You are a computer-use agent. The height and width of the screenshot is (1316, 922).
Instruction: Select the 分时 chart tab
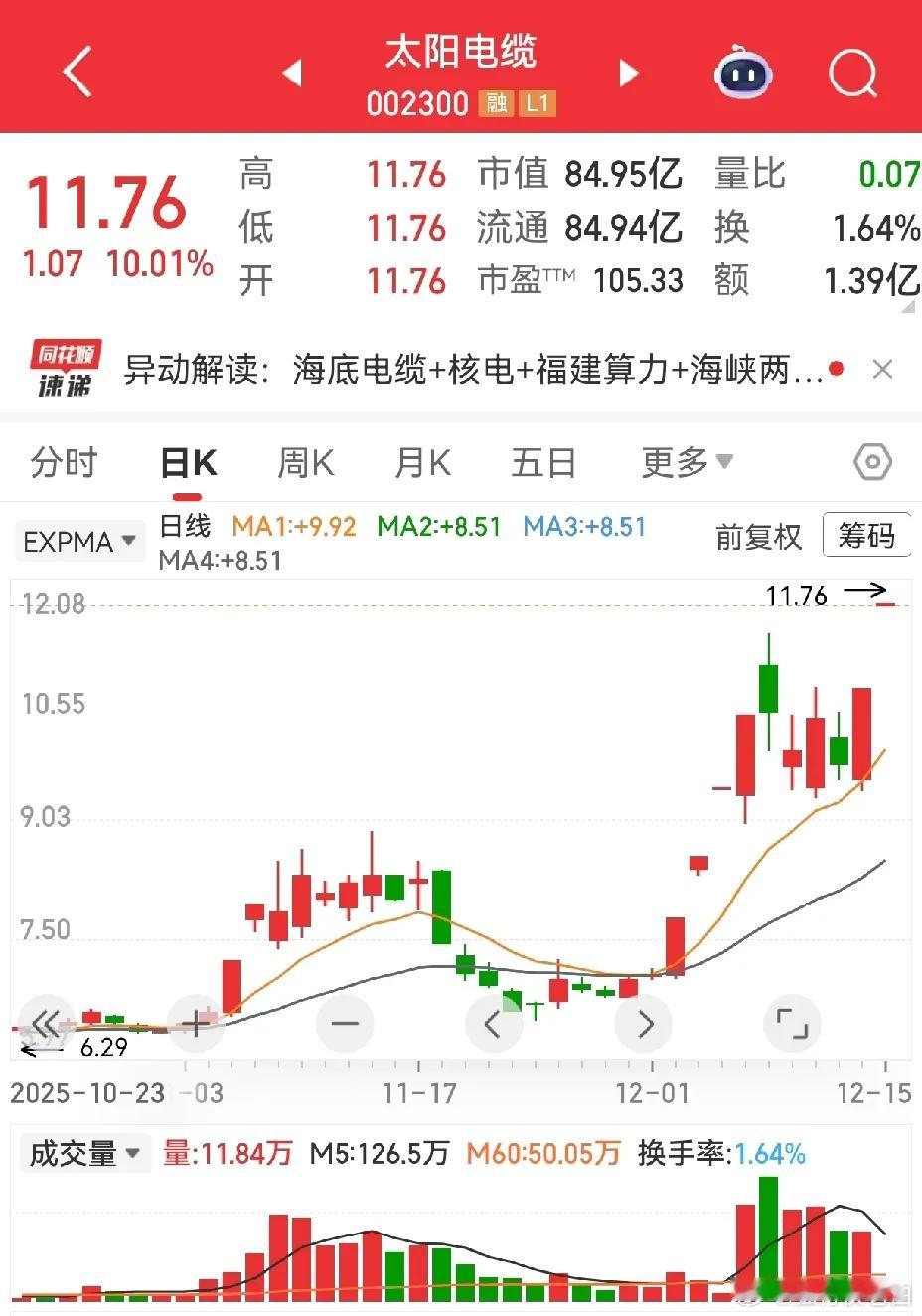[63, 461]
